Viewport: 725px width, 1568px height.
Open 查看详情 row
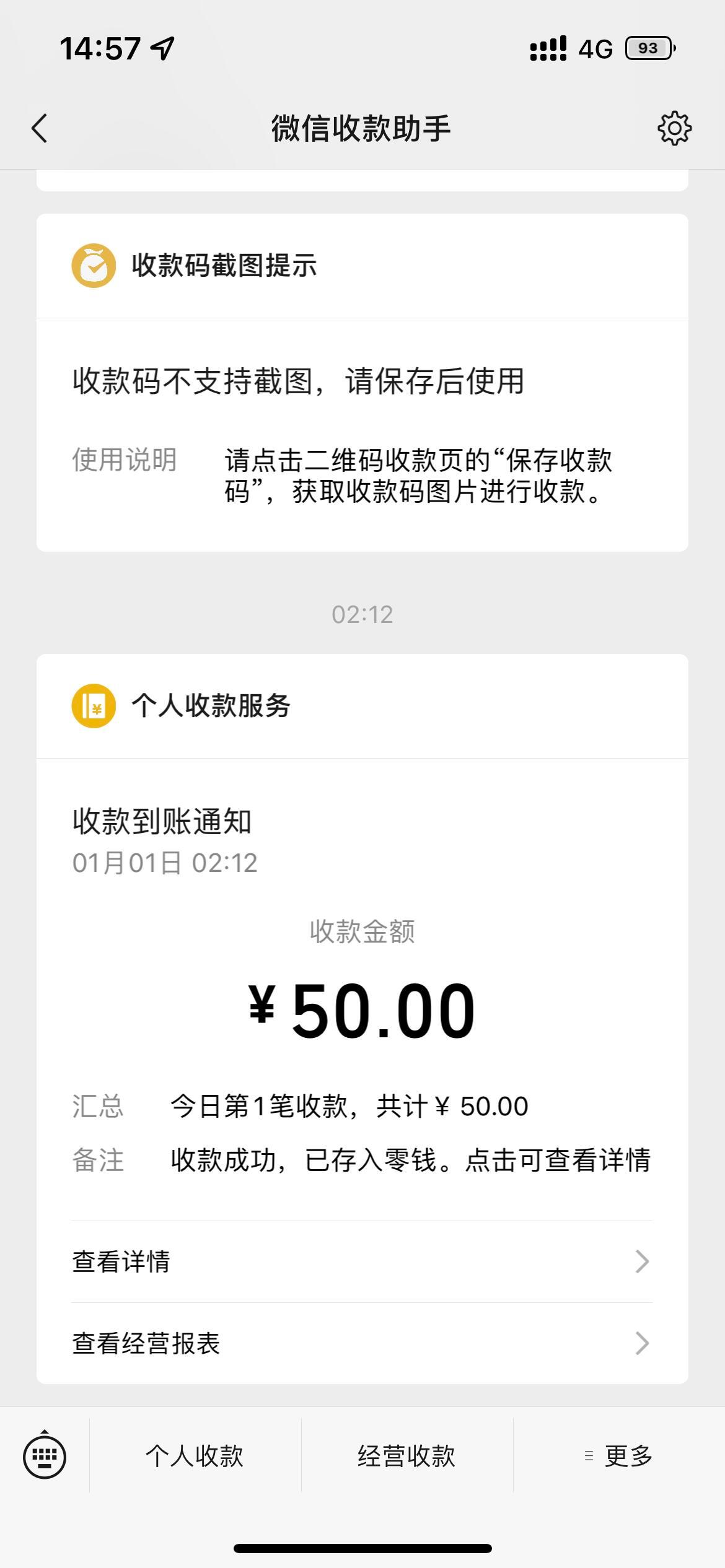(x=362, y=1262)
